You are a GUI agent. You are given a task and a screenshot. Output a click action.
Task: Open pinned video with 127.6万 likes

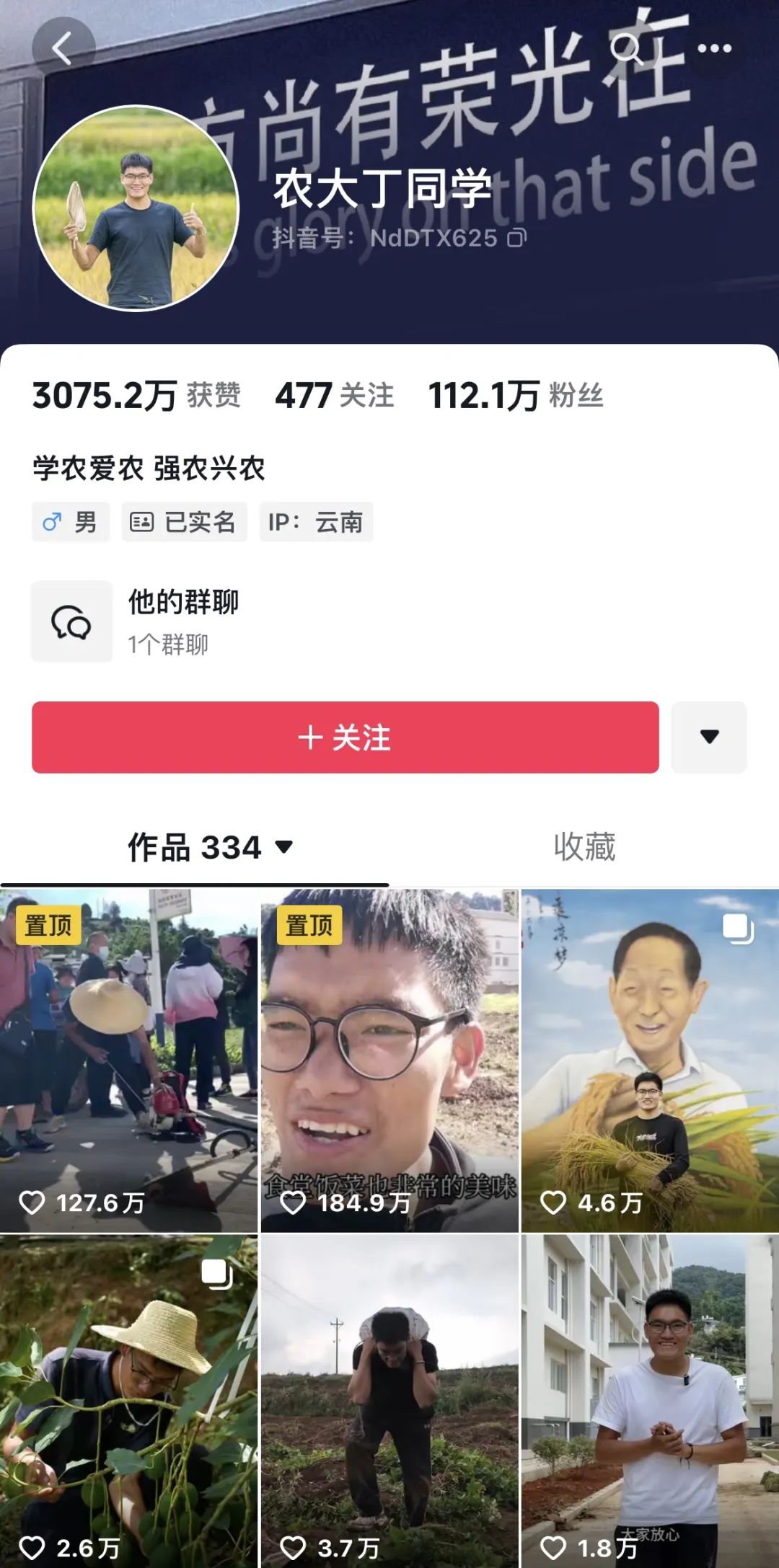[128, 1060]
